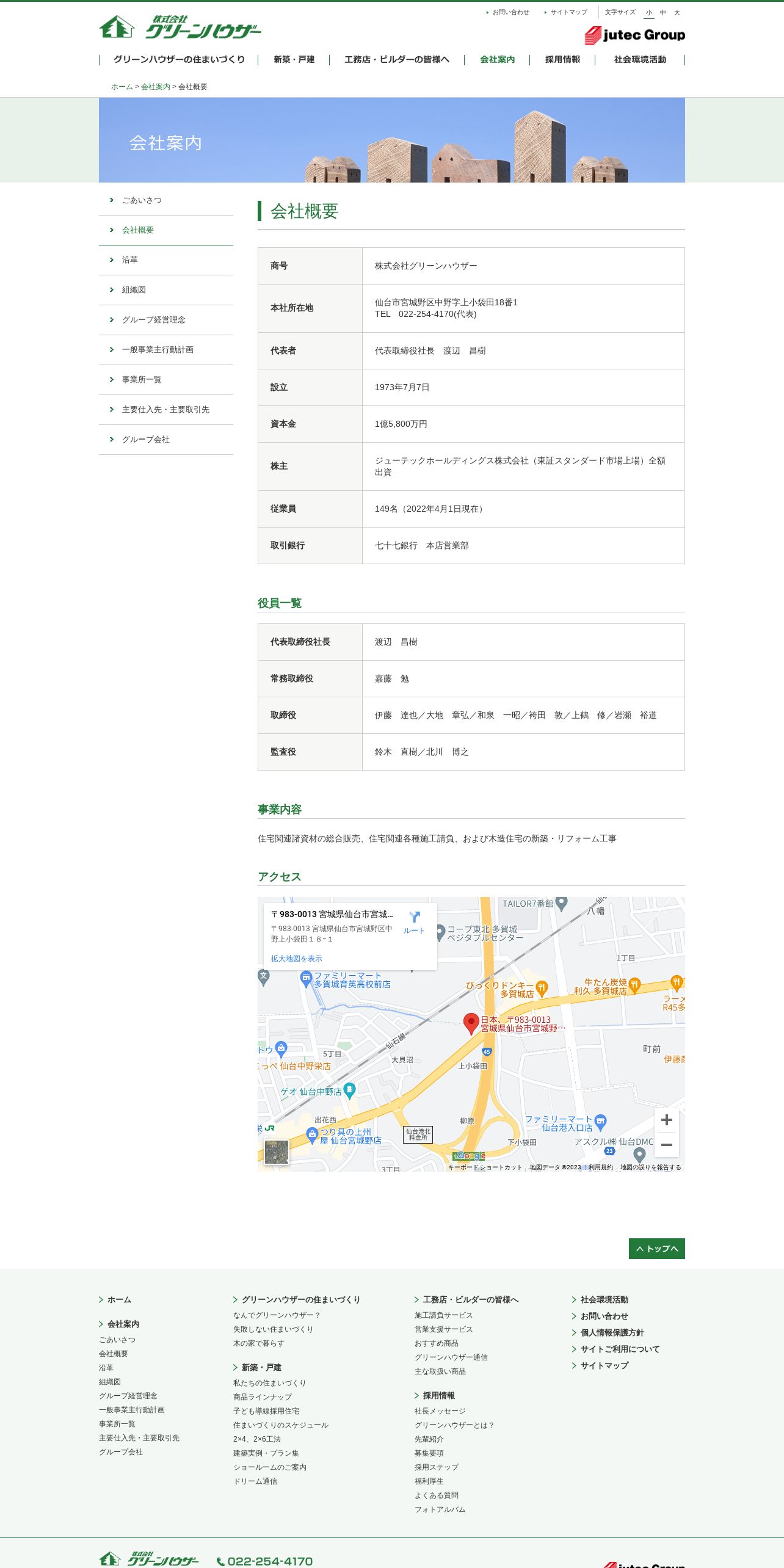Image resolution: width=784 pixels, height=1568 pixels.
Task: Open the 新築・戸建 navigation menu
Action: coord(294,59)
